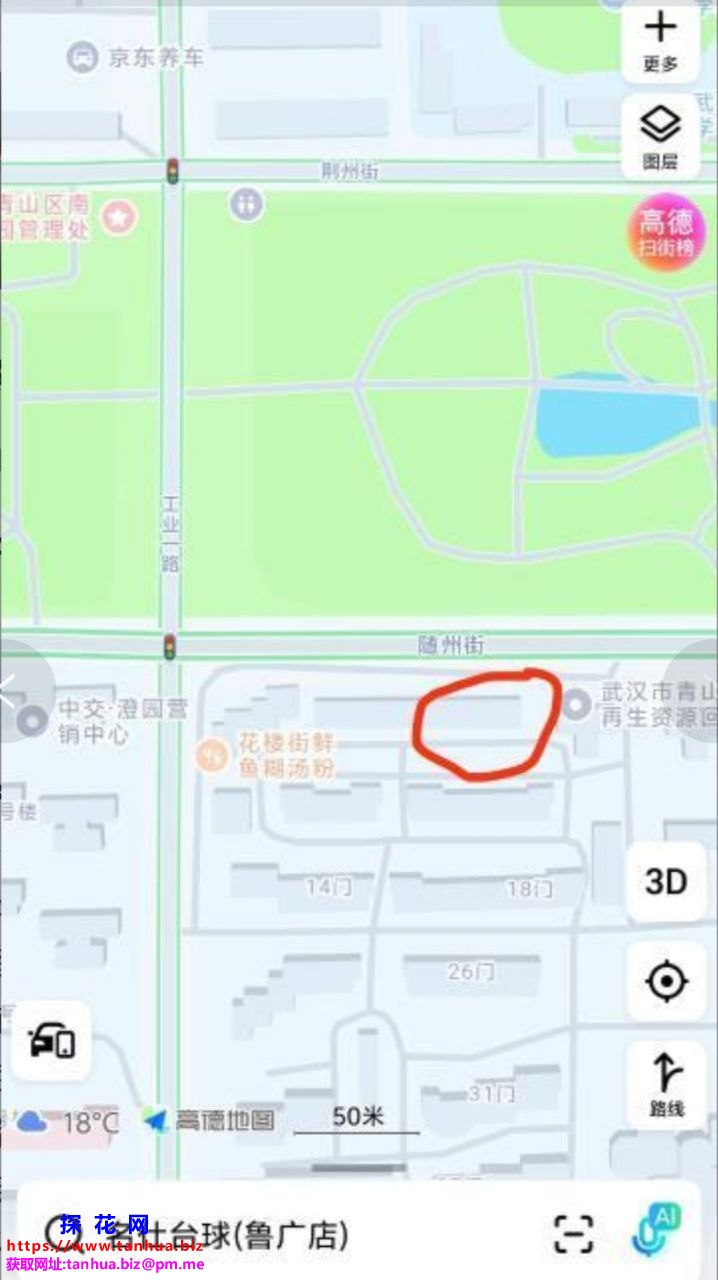The width and height of the screenshot is (718, 1280).
Task: Open the scan icon in the search bar
Action: 573,1234
